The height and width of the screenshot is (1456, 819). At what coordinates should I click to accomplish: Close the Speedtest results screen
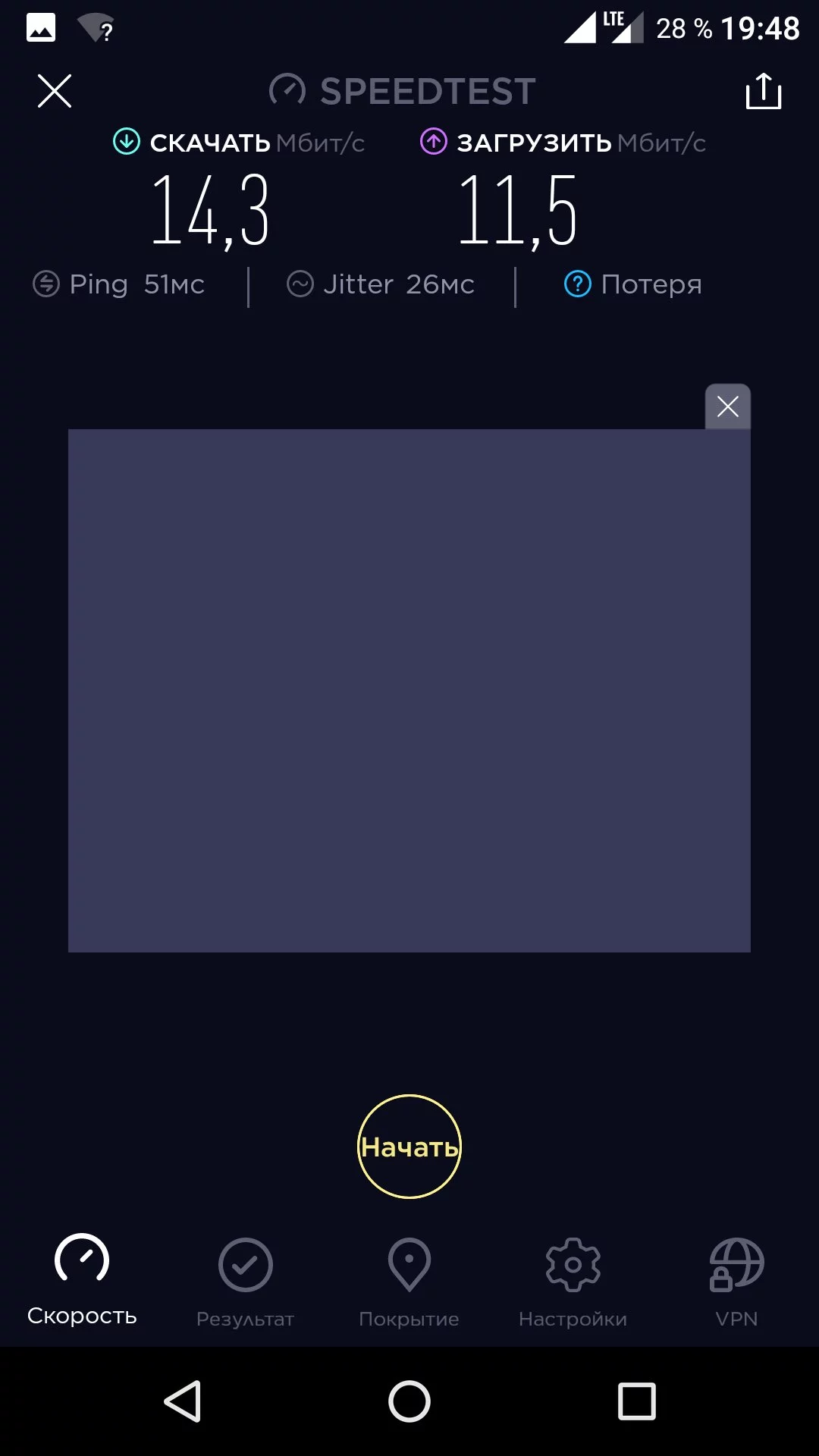(x=54, y=90)
